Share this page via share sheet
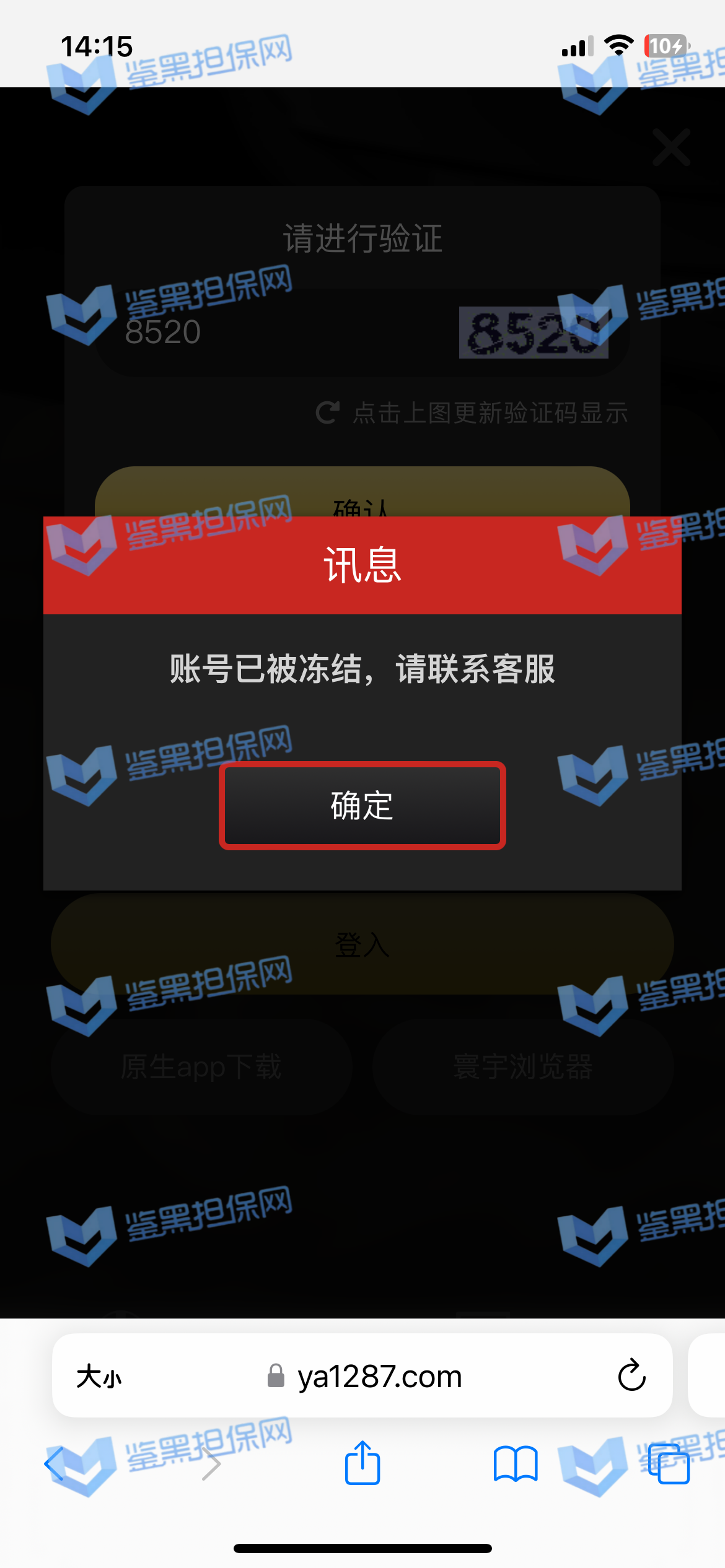725x1568 pixels. pos(362,1464)
